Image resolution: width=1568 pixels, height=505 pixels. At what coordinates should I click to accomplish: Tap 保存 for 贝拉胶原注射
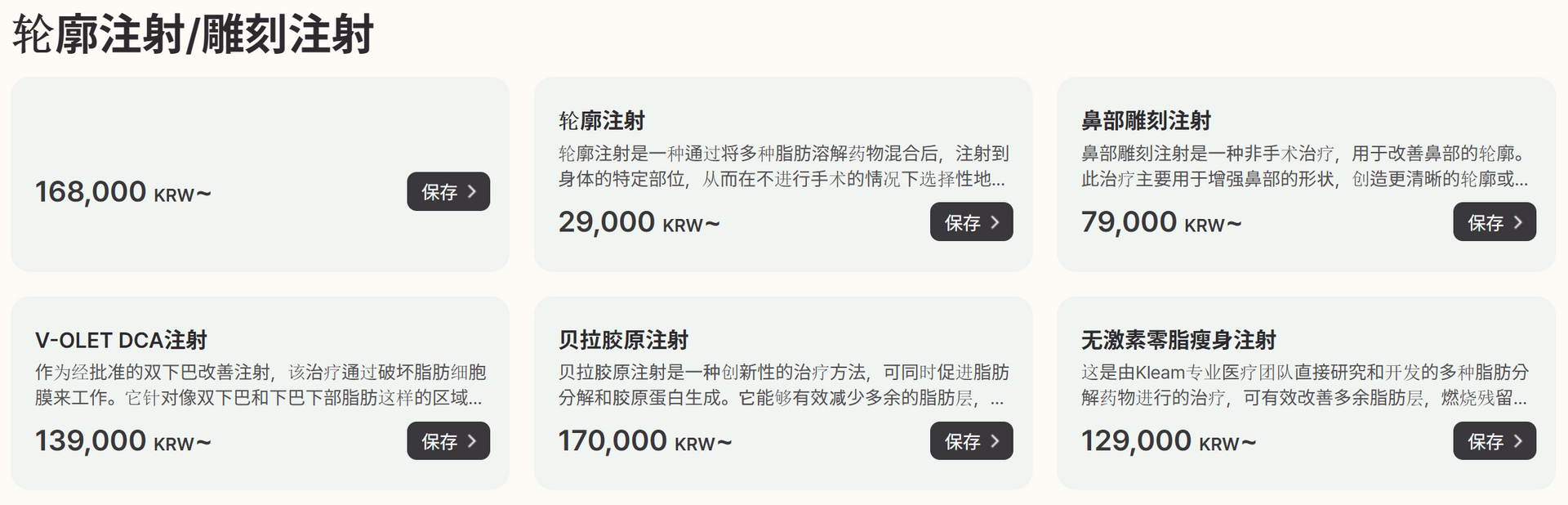tap(971, 441)
